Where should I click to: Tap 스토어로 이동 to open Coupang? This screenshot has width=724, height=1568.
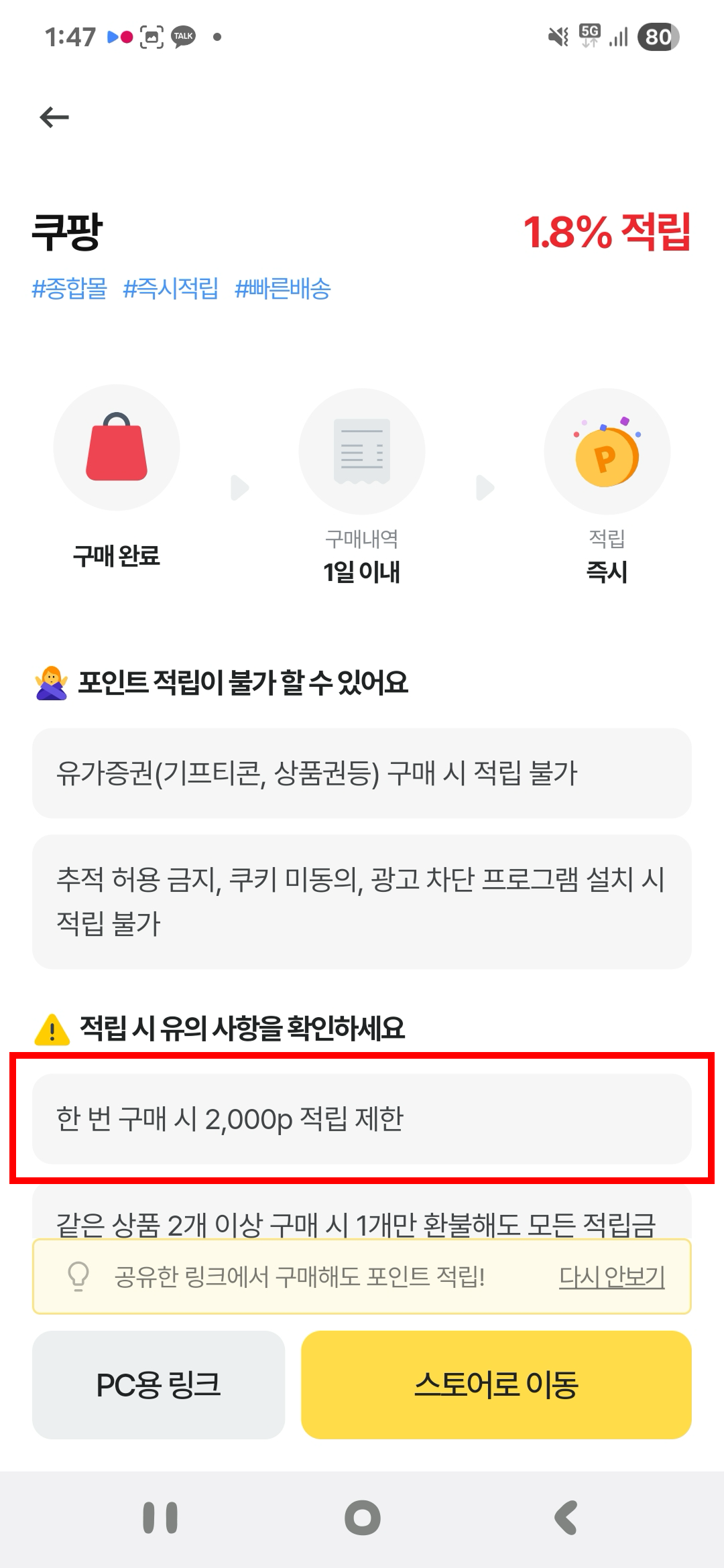click(496, 1384)
